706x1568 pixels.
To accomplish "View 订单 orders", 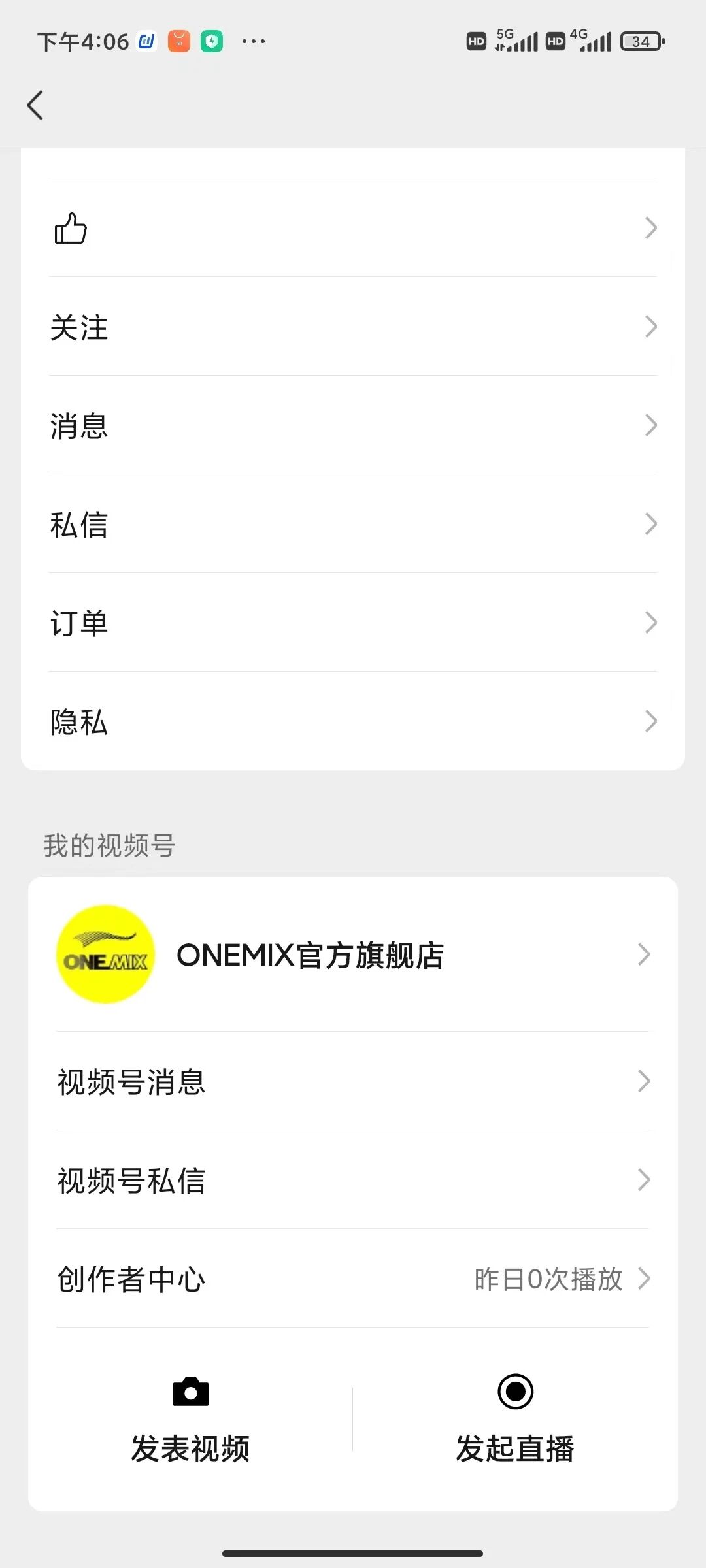I will pyautogui.click(x=353, y=623).
